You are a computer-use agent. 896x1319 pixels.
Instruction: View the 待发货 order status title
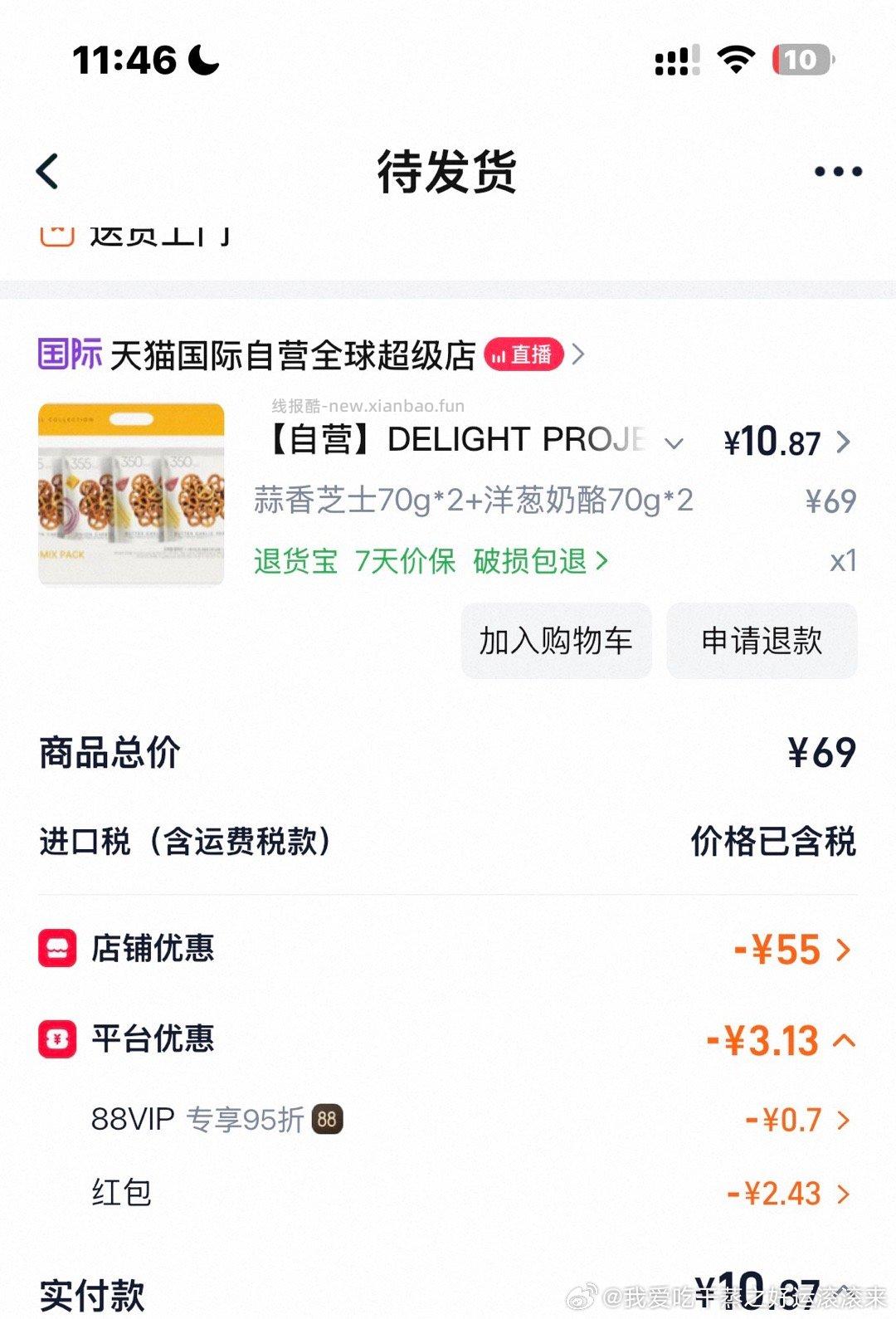448,172
